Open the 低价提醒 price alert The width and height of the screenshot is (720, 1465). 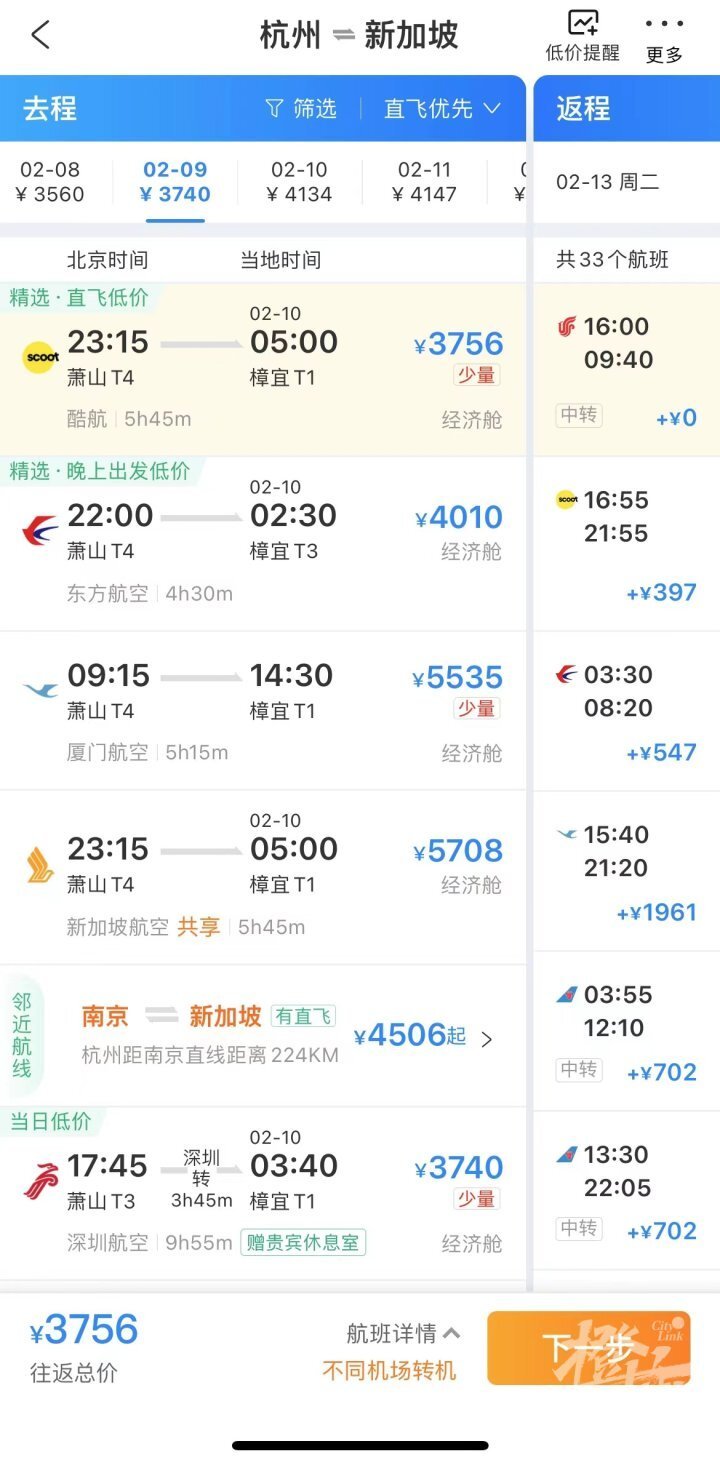(583, 37)
